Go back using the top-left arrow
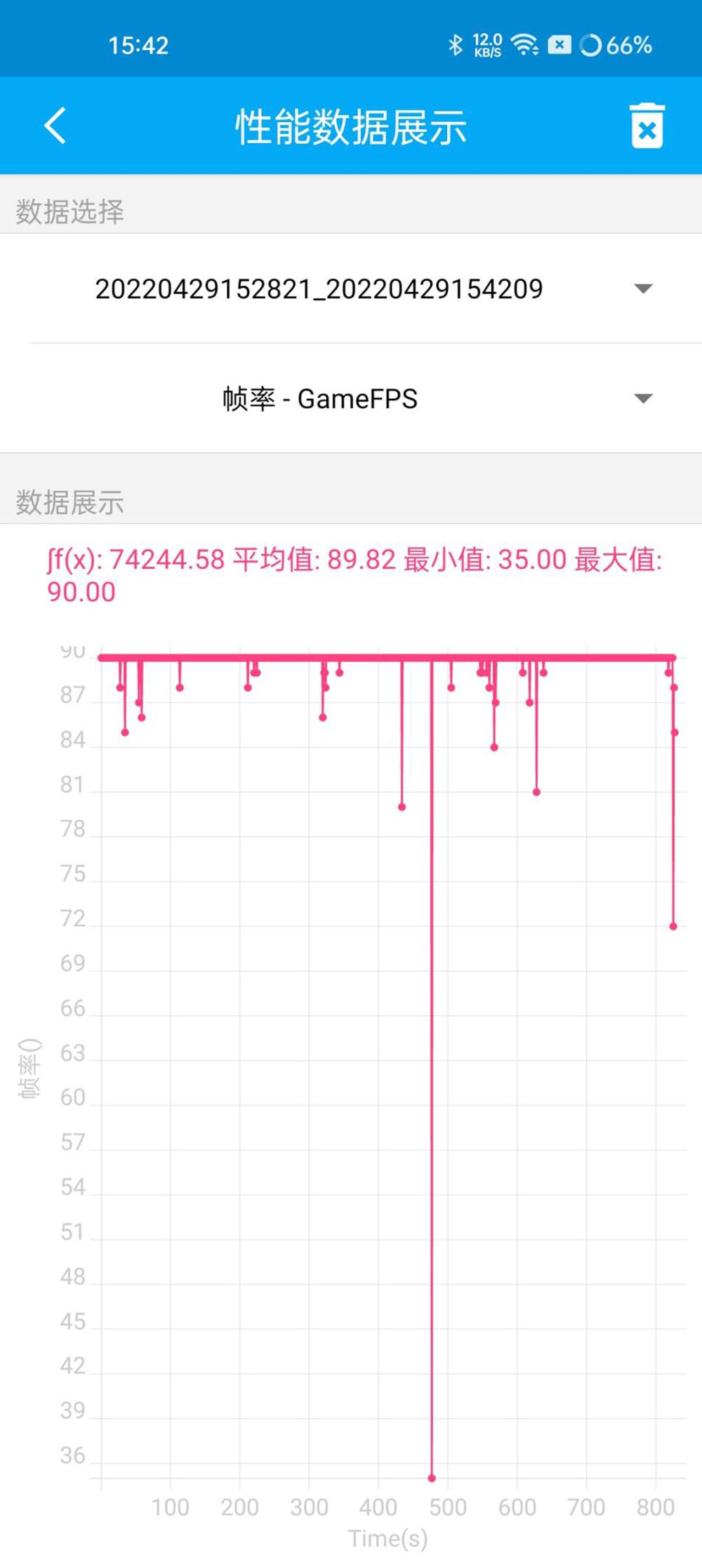 pos(55,126)
